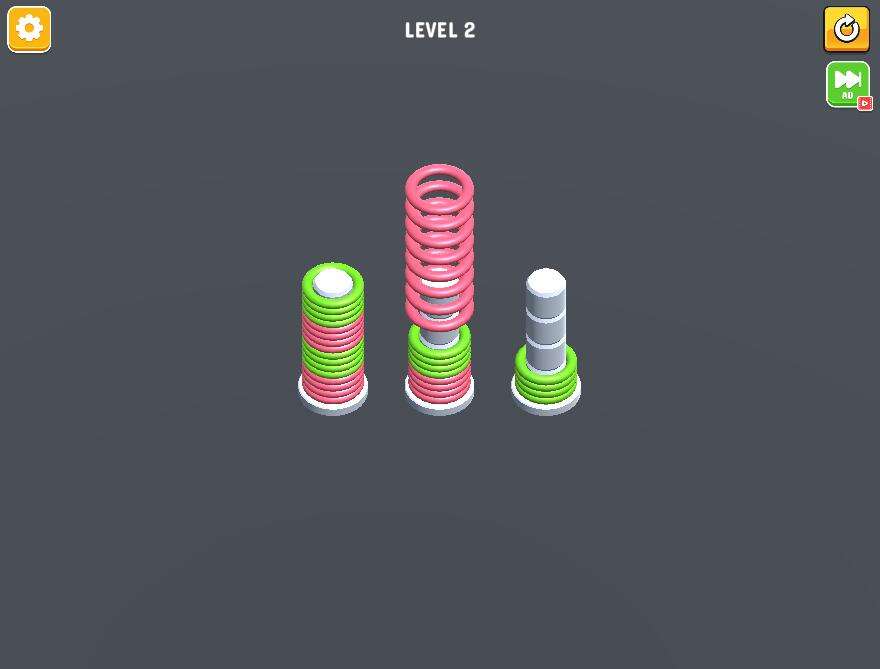The width and height of the screenshot is (880, 669).
Task: Select the right pole with green rings only
Action: point(546,345)
